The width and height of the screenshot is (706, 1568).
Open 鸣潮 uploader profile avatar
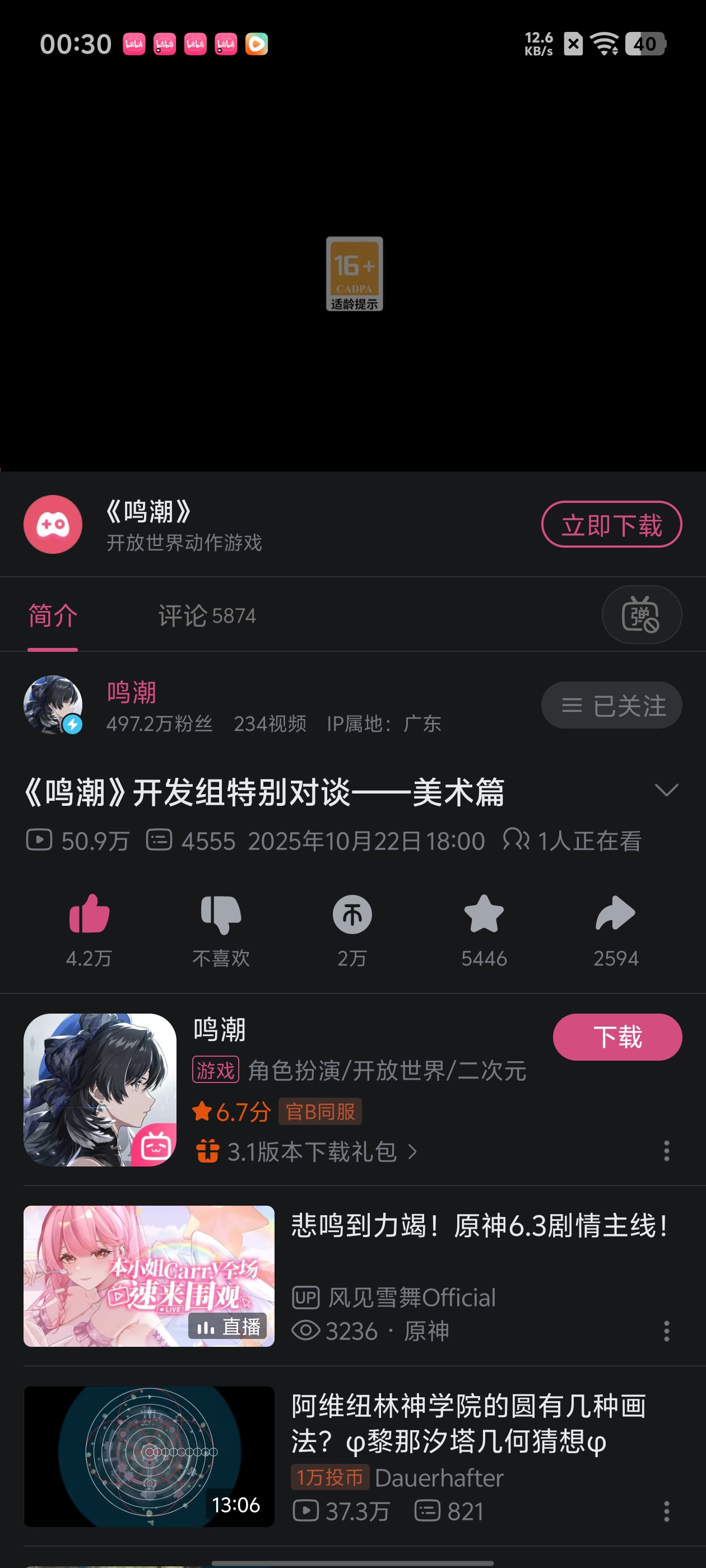coord(53,704)
